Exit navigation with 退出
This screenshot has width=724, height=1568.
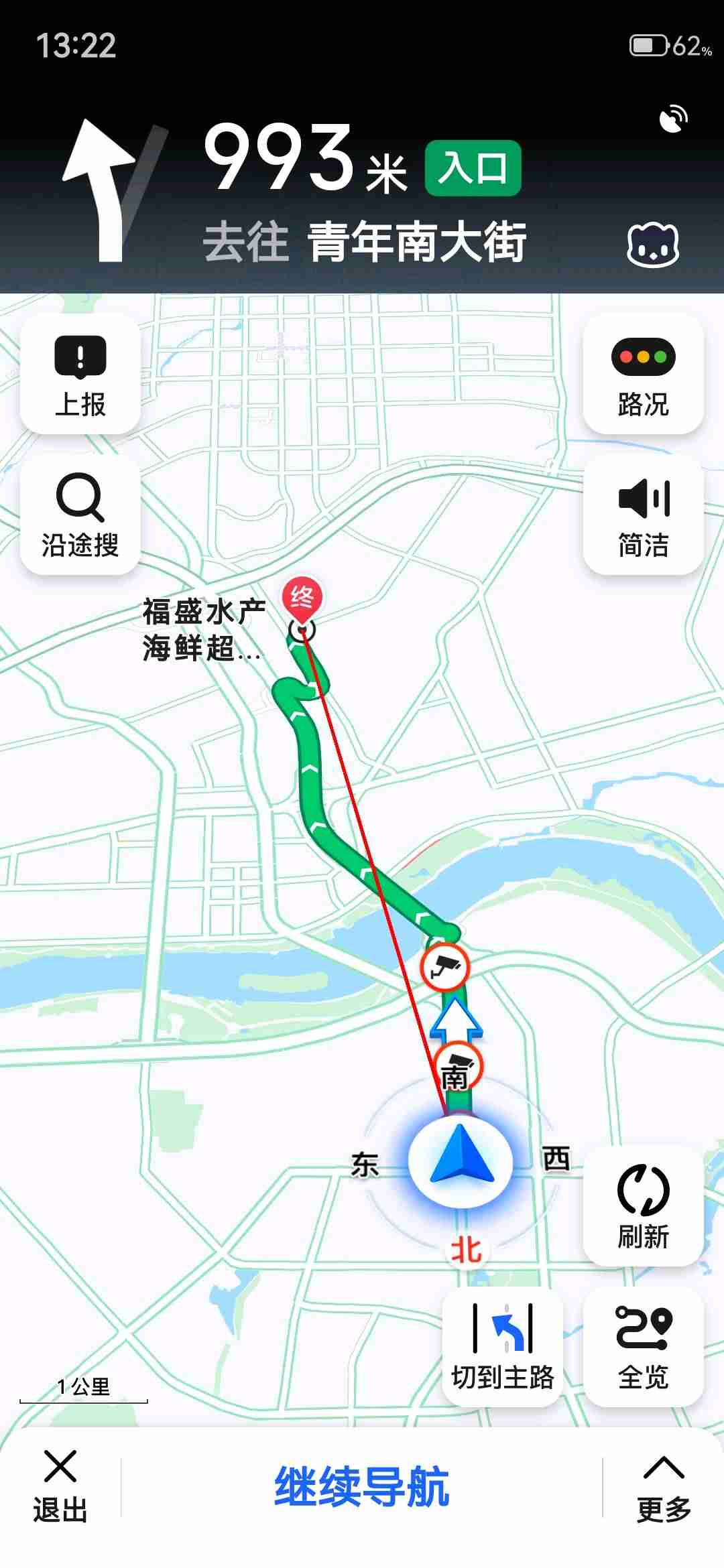point(60,1485)
